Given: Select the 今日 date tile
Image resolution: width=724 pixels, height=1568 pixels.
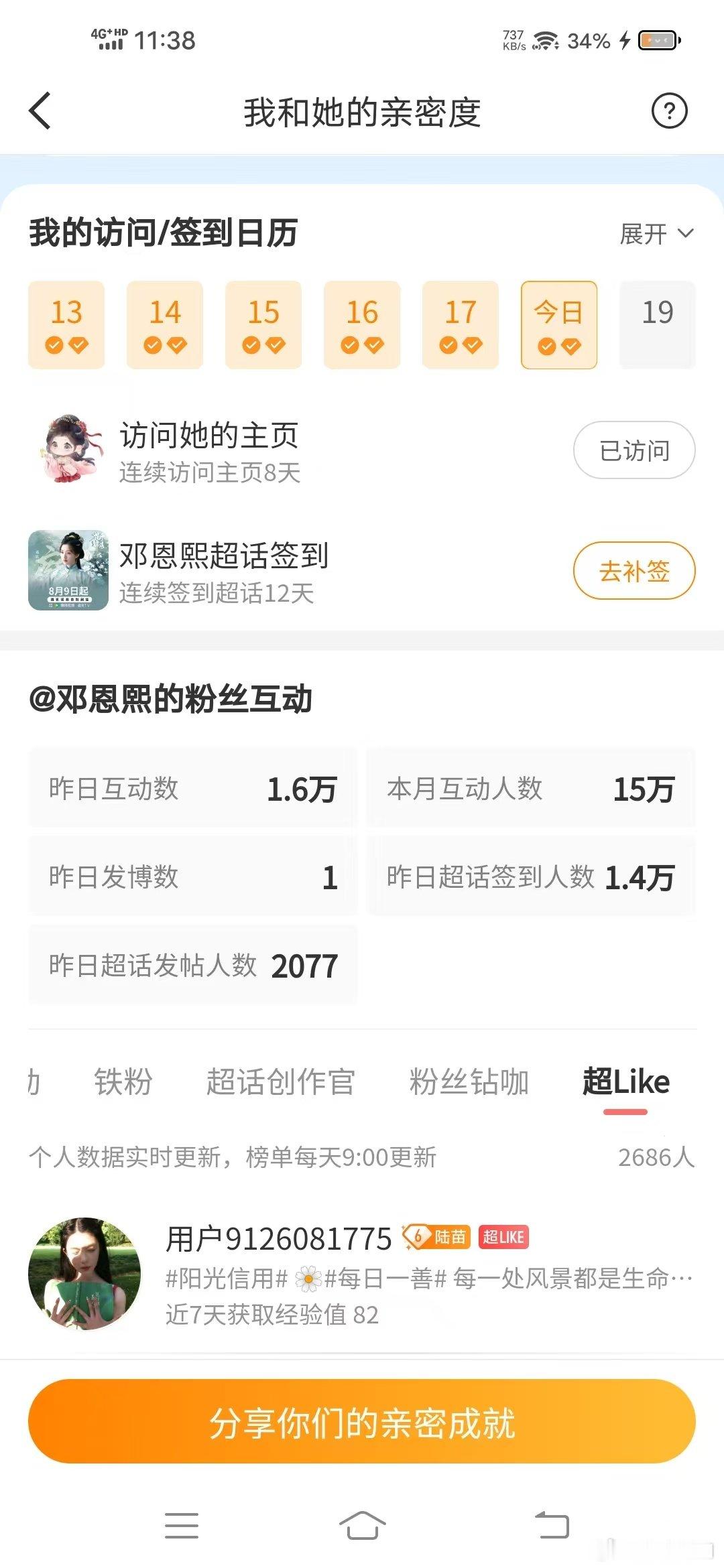Looking at the screenshot, I should click(x=559, y=325).
